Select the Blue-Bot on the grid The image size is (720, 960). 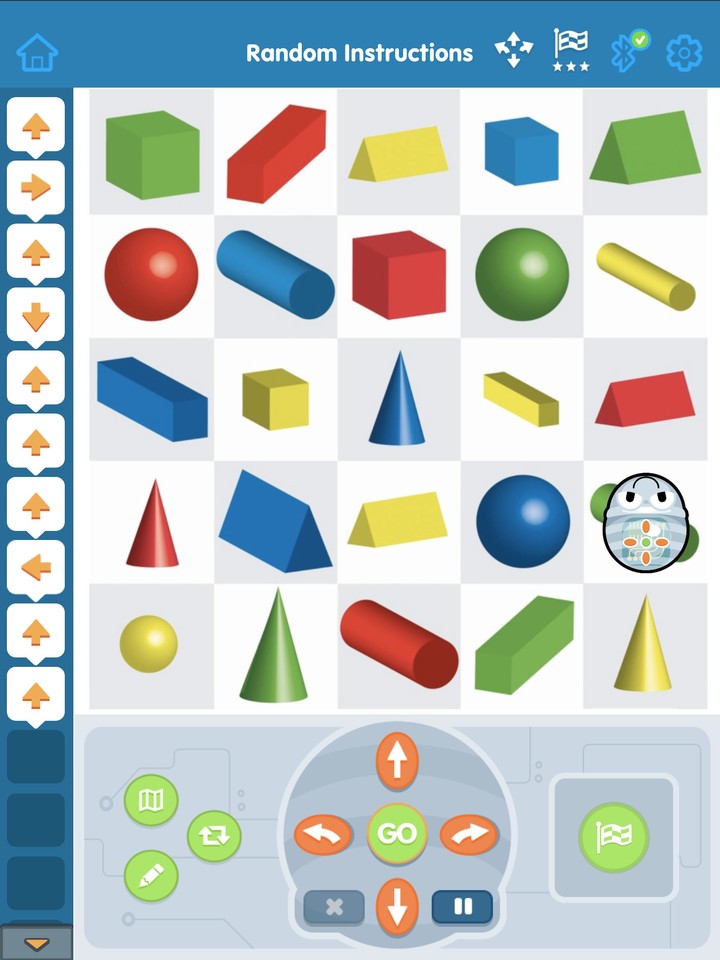click(x=644, y=524)
